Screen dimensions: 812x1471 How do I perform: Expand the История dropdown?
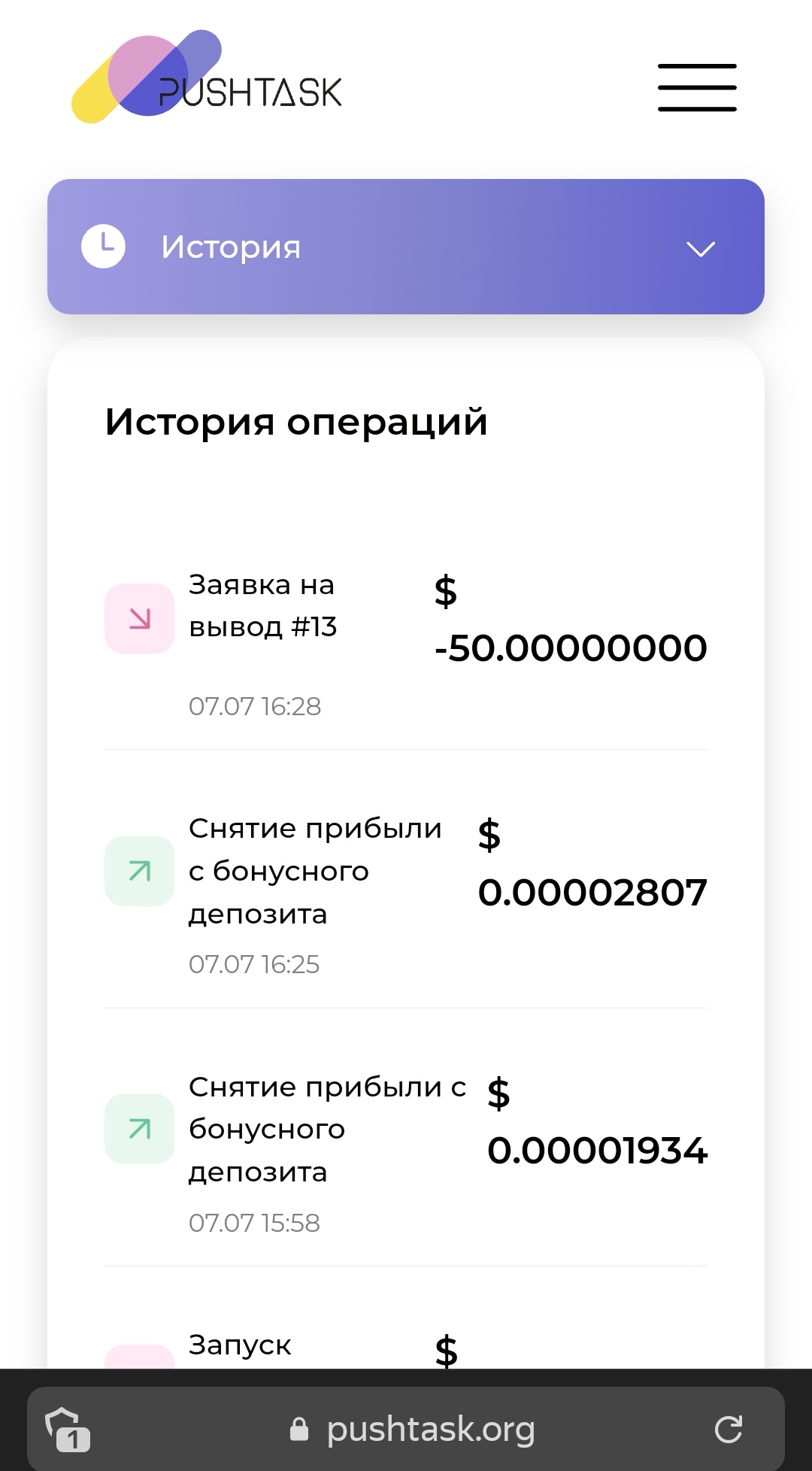coord(405,247)
